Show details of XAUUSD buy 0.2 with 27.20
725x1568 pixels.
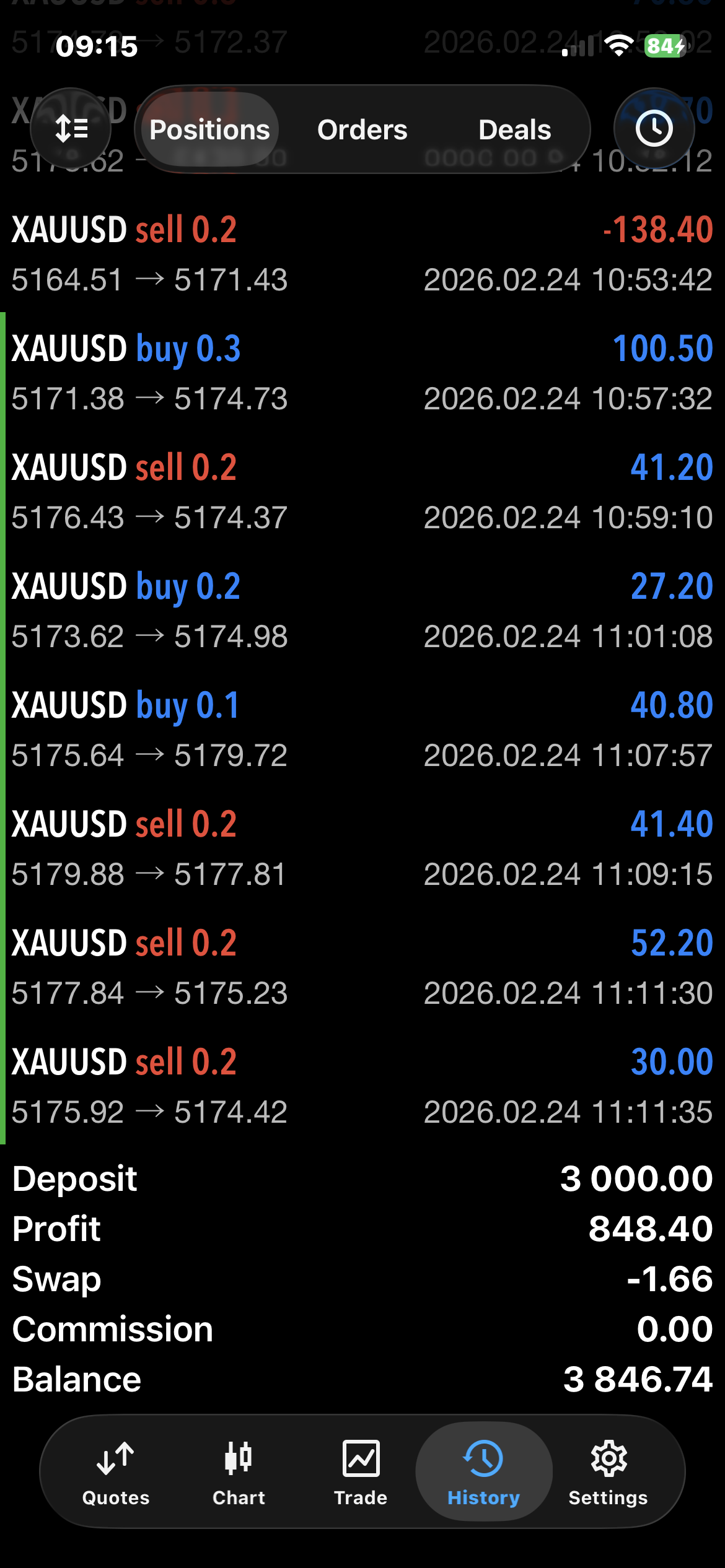pyautogui.click(x=362, y=611)
